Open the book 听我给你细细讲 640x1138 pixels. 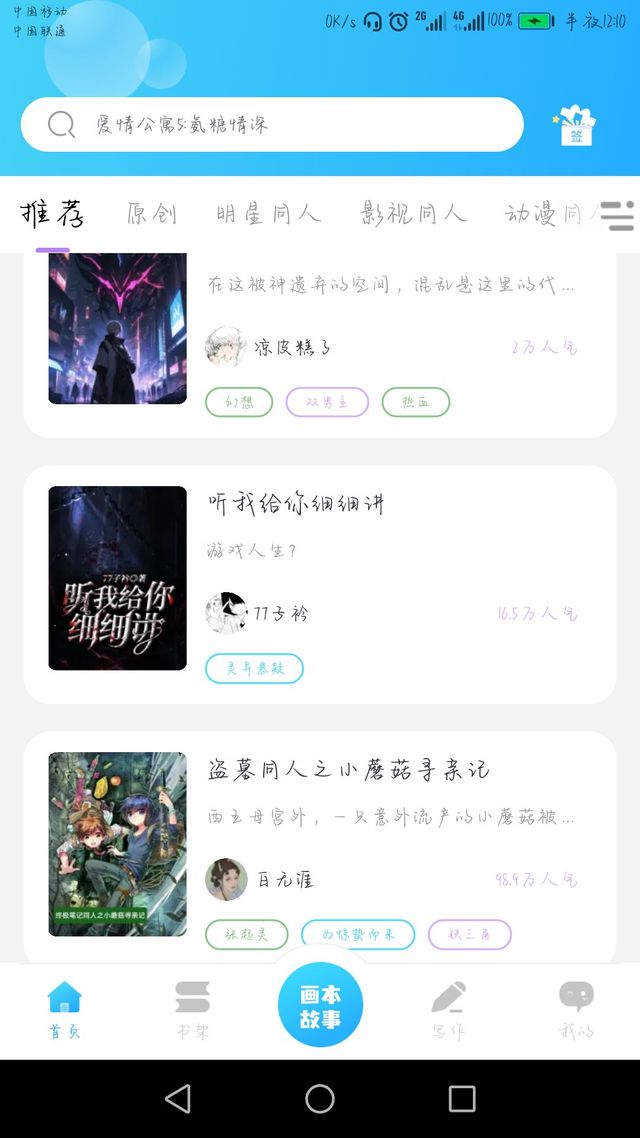320,584
